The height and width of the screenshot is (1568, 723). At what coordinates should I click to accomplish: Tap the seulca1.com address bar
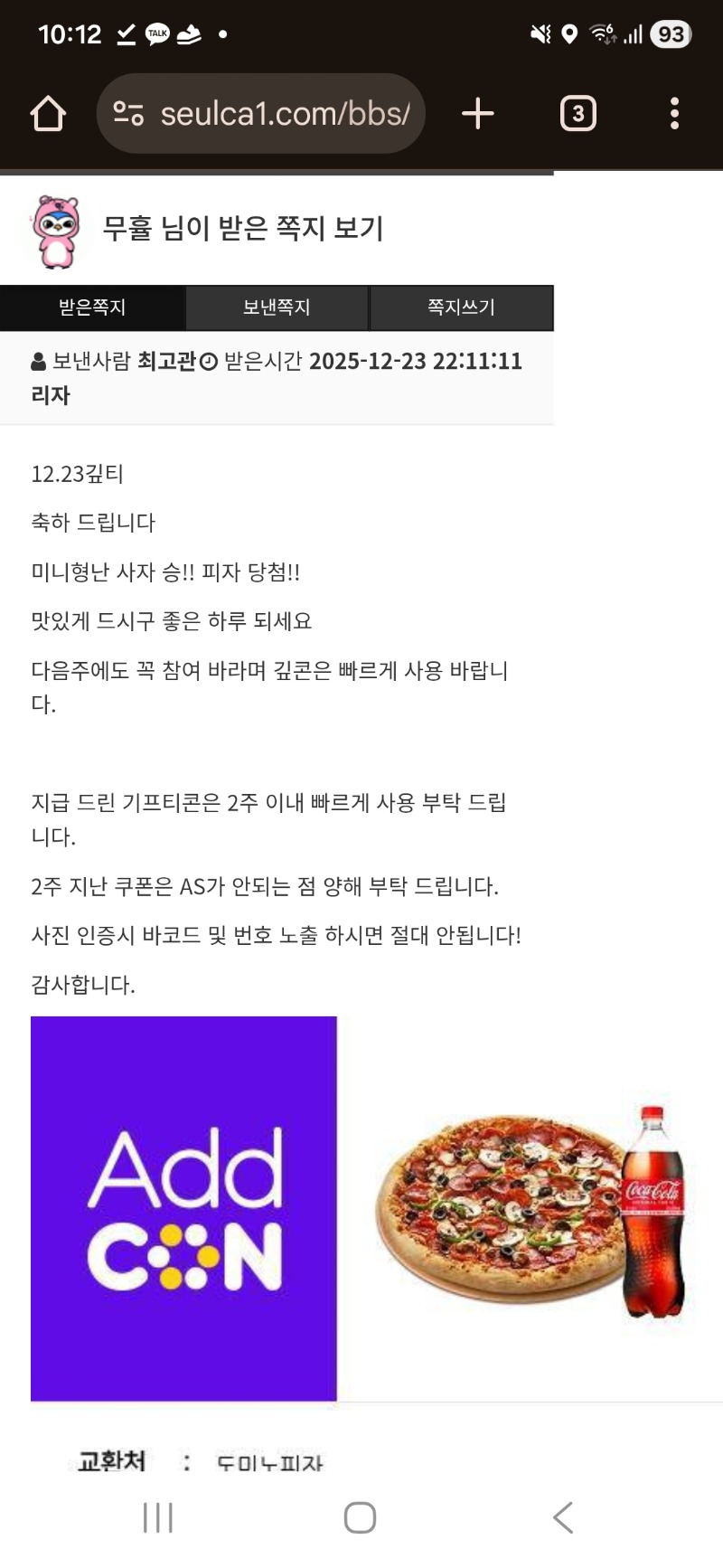pyautogui.click(x=271, y=114)
